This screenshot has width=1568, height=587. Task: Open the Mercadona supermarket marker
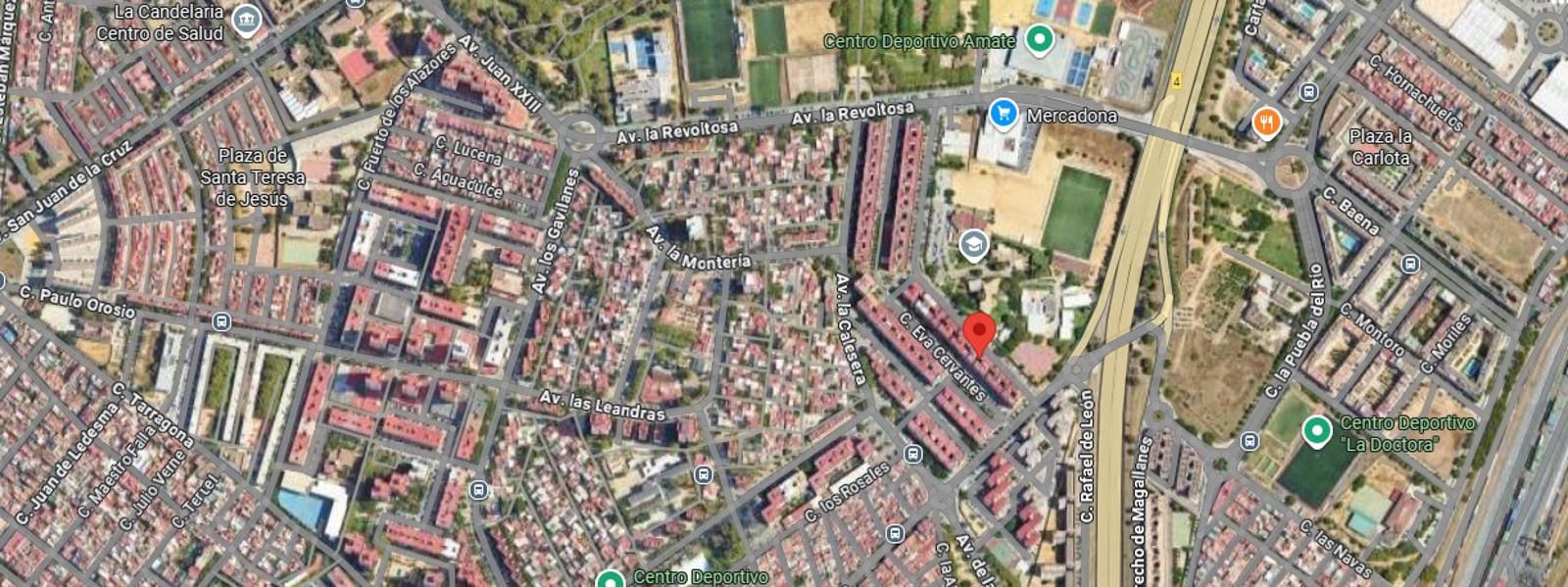1002,114
